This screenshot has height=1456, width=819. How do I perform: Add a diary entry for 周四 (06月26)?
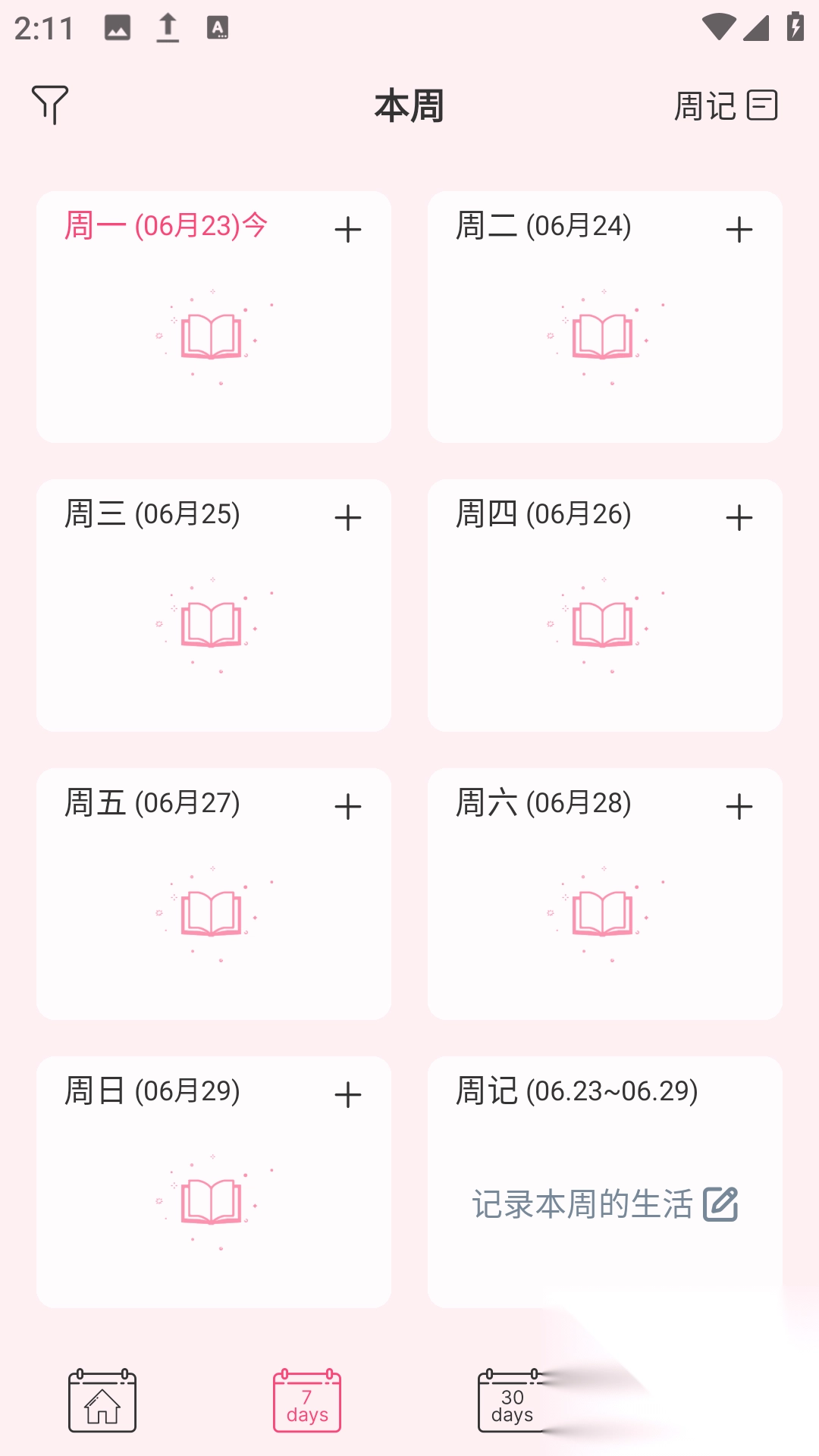740,517
